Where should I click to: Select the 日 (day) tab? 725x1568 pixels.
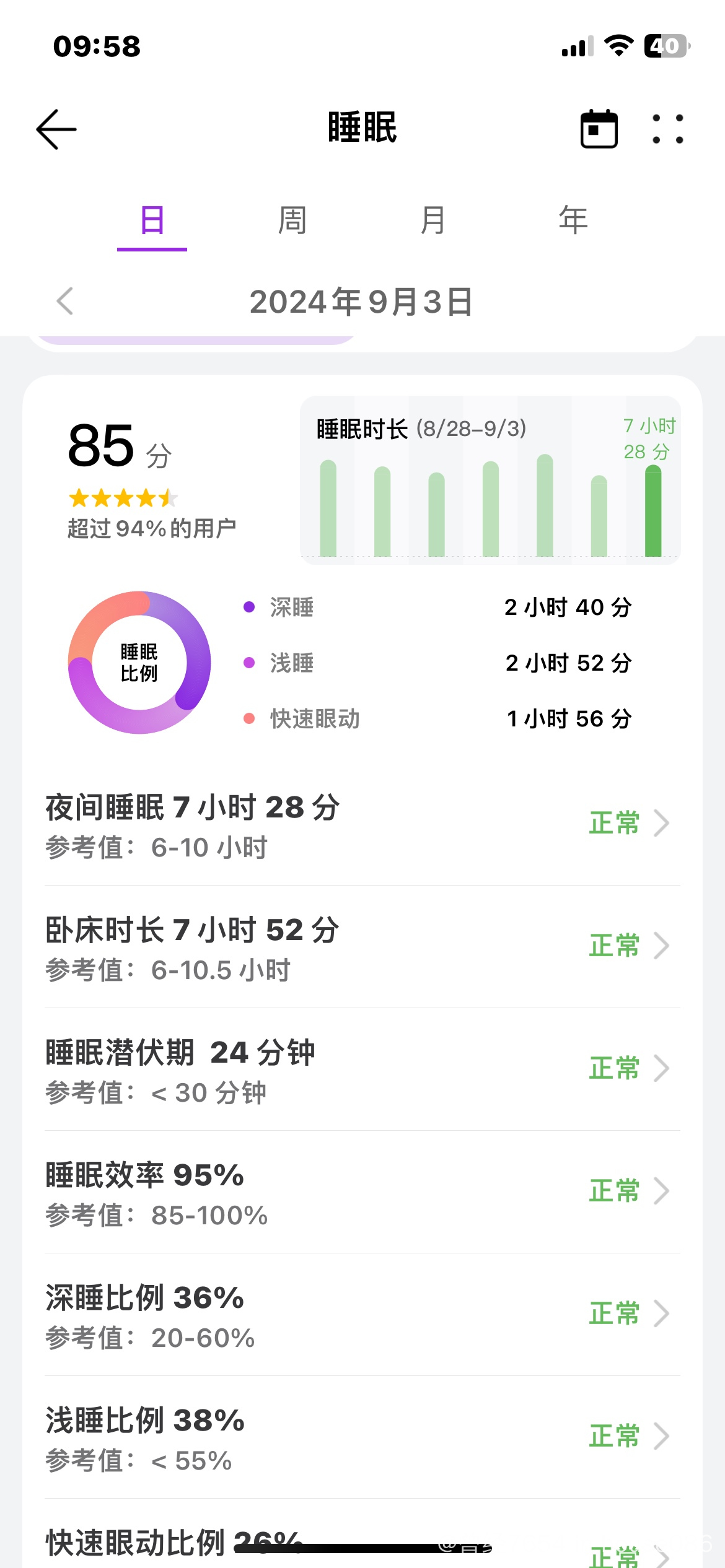click(x=152, y=220)
